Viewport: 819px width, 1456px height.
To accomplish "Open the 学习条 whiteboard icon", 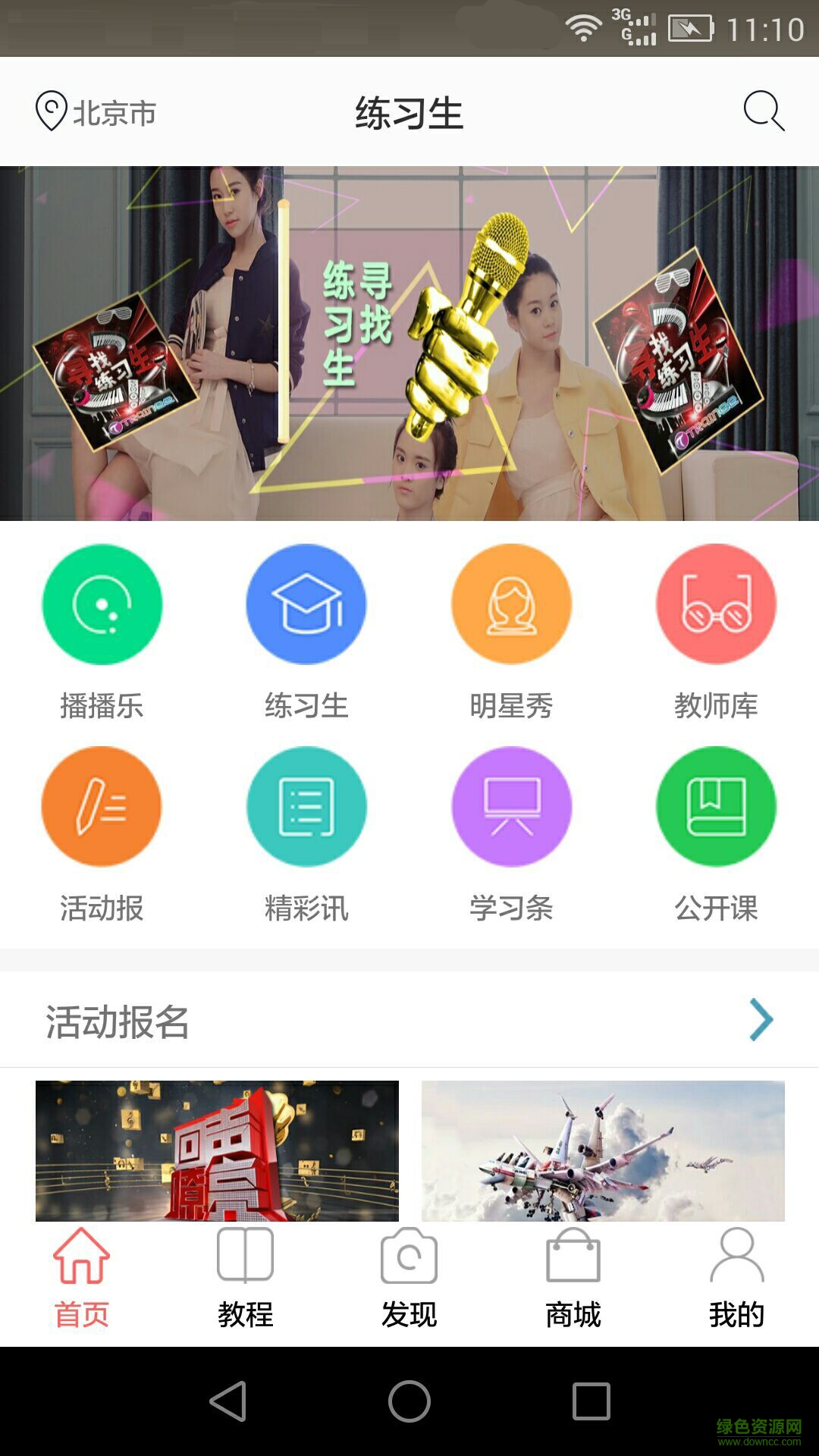I will click(x=512, y=806).
